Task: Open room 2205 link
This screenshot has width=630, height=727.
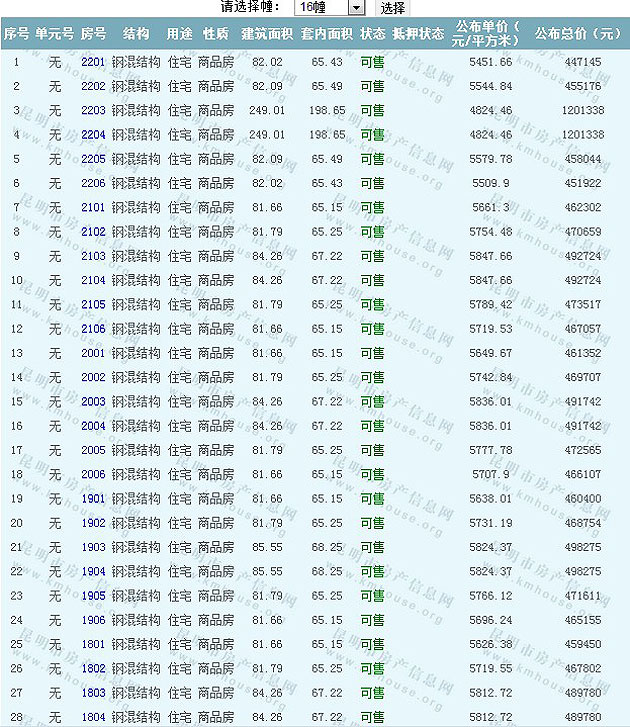Action: (x=93, y=159)
